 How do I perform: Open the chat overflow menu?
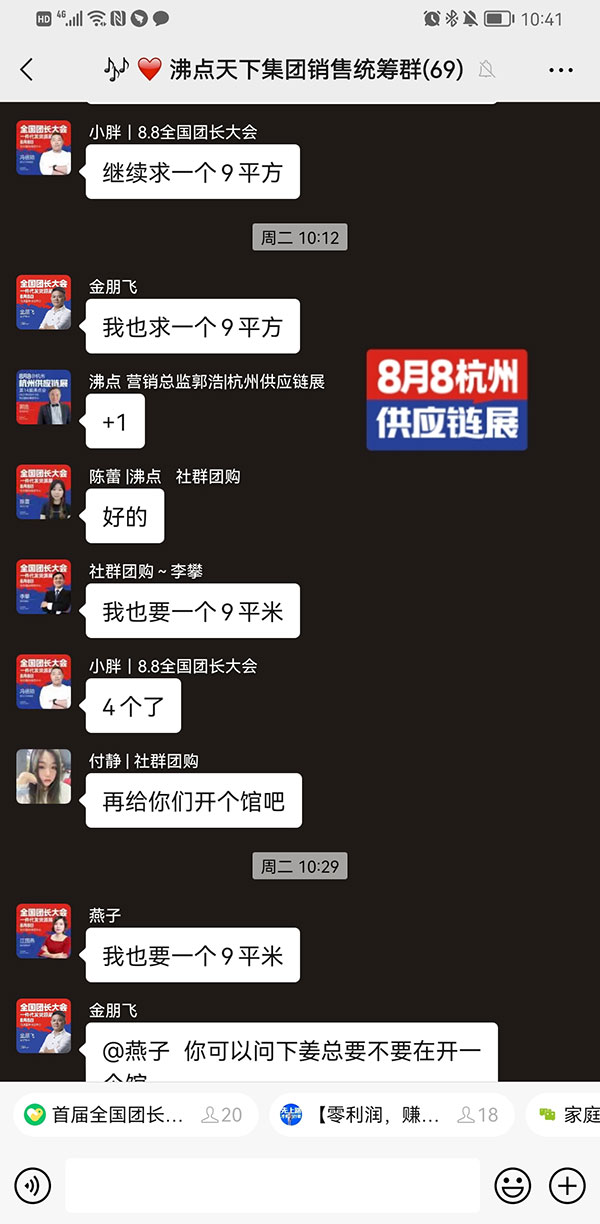click(x=561, y=69)
